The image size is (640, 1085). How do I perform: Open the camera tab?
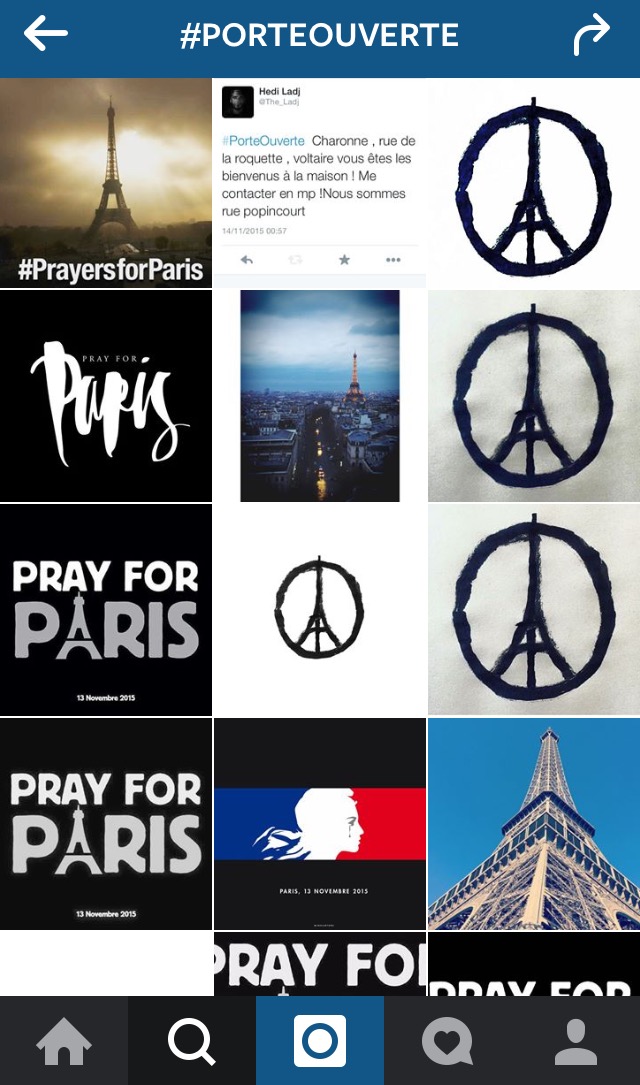click(x=320, y=1041)
